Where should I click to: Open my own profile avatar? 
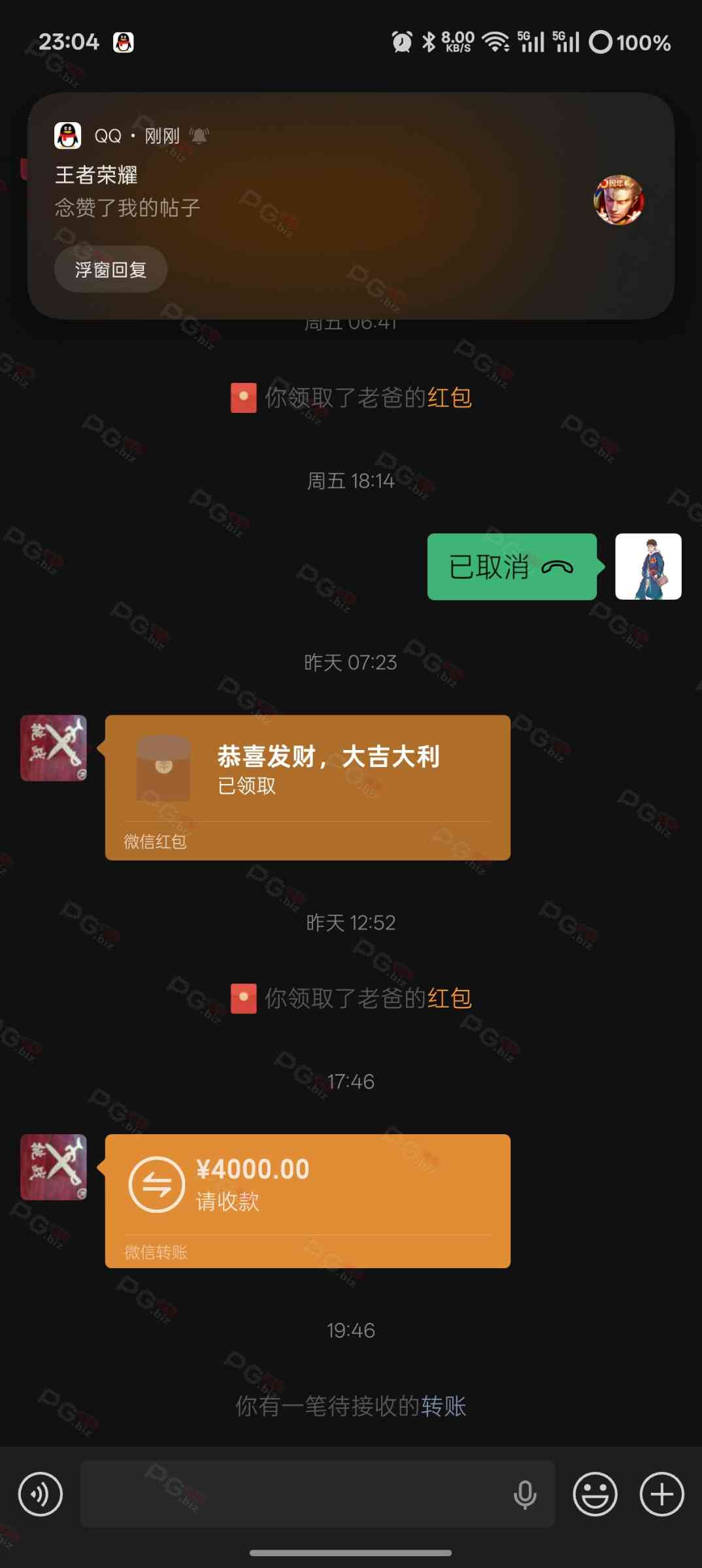648,566
